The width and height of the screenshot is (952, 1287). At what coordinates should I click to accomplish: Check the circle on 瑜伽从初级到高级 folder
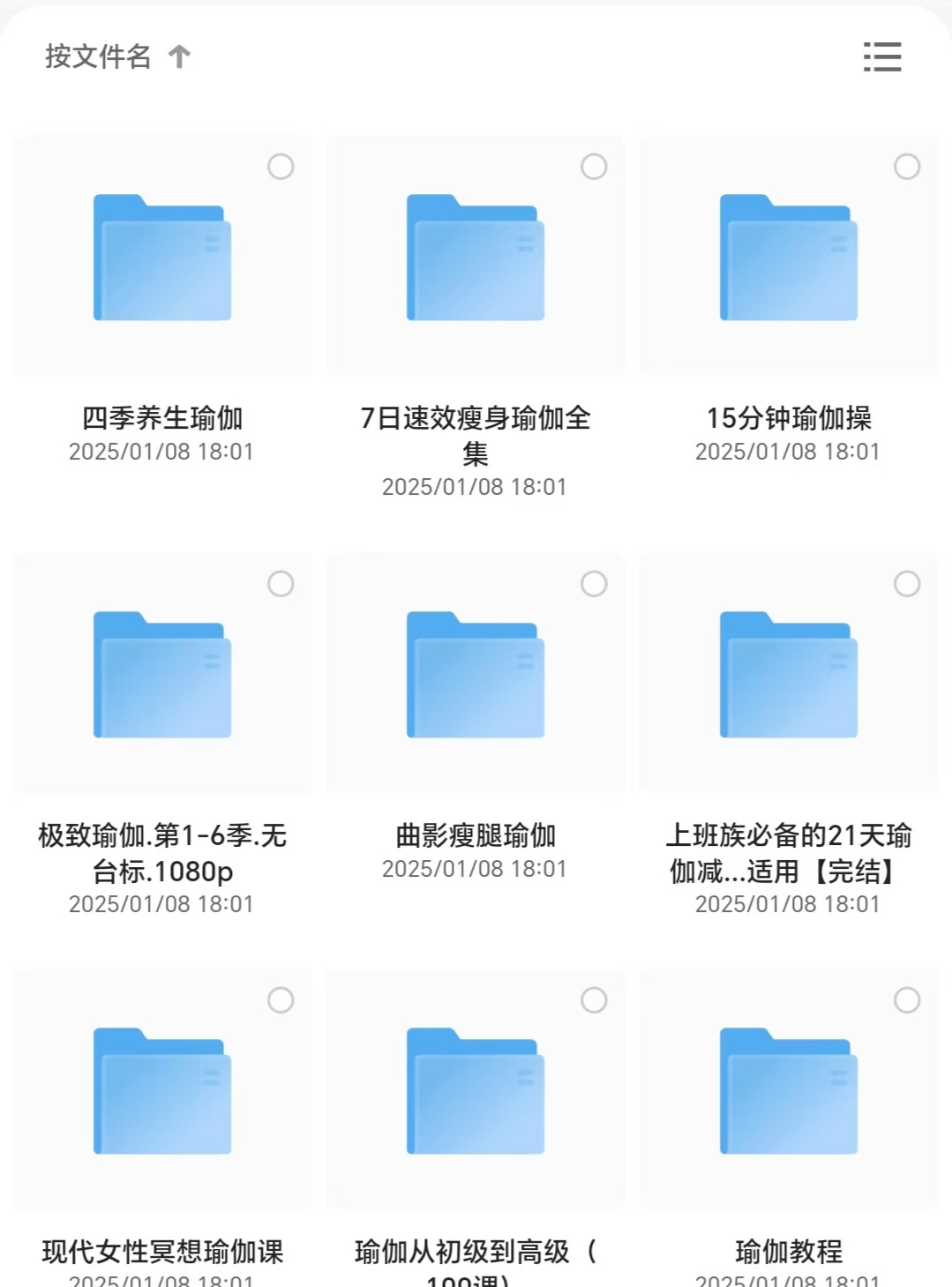(594, 1000)
